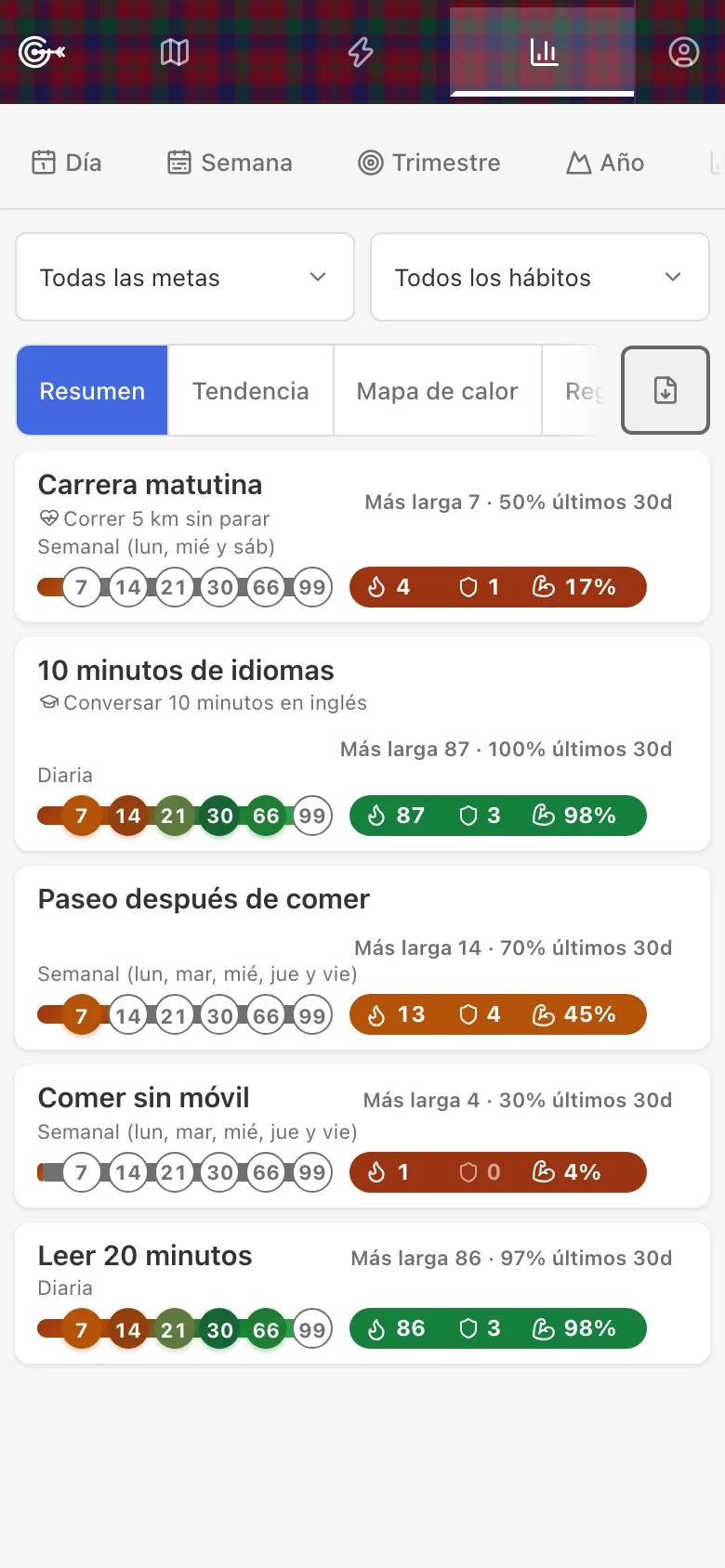The width and height of the screenshot is (725, 1568).
Task: Open the goals target icon in top bar
Action: 42,52
